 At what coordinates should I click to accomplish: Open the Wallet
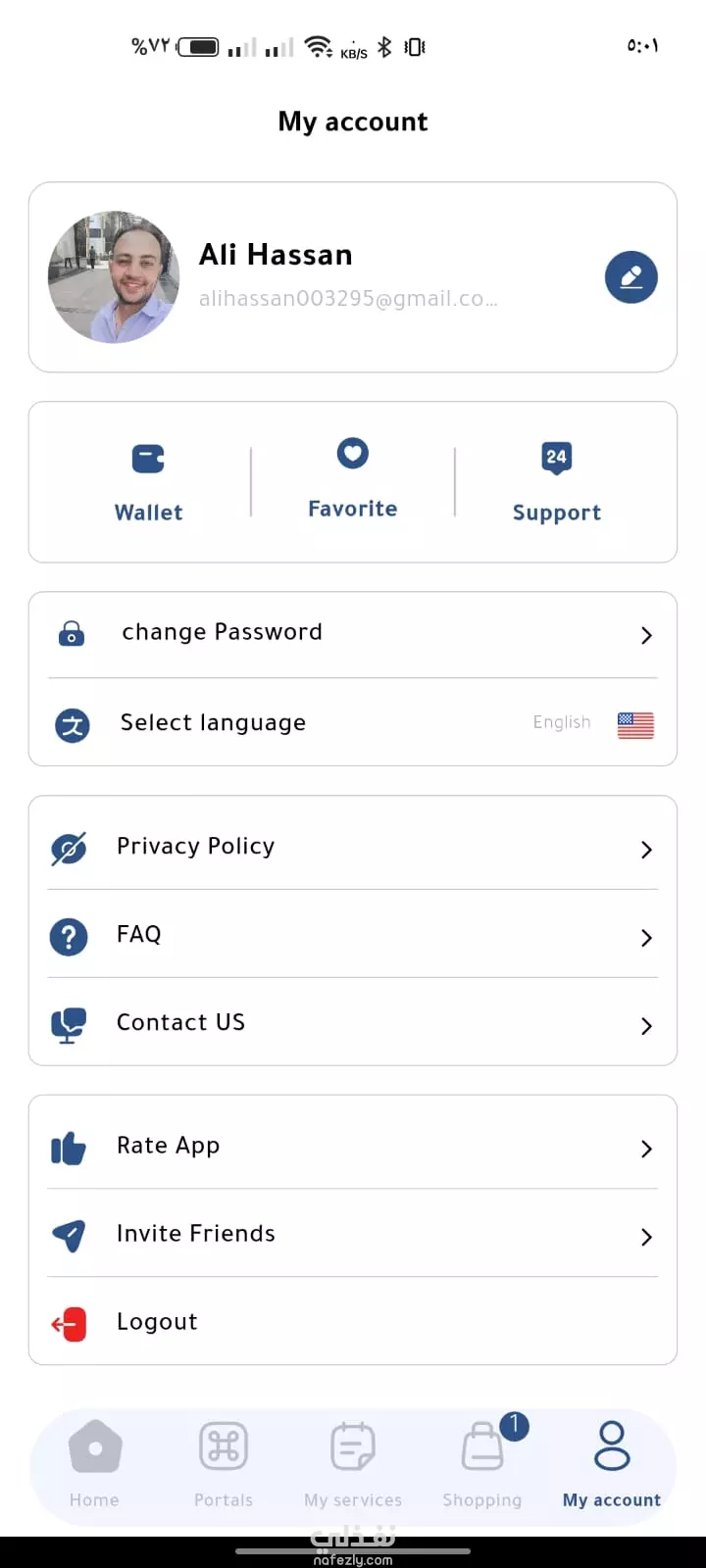(x=148, y=482)
